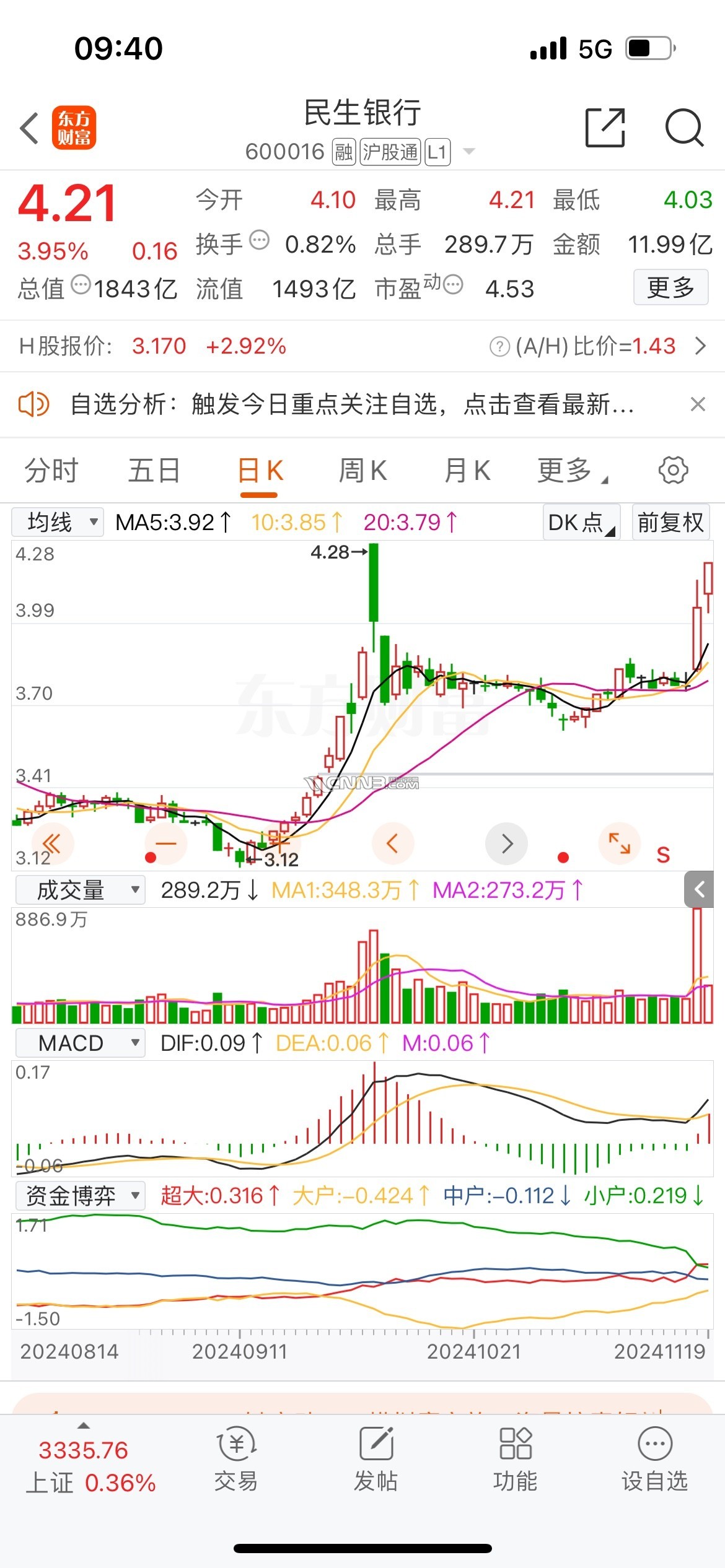This screenshot has width=725, height=1568.
Task: Dismiss the 自选分析 notice banner
Action: (x=698, y=404)
